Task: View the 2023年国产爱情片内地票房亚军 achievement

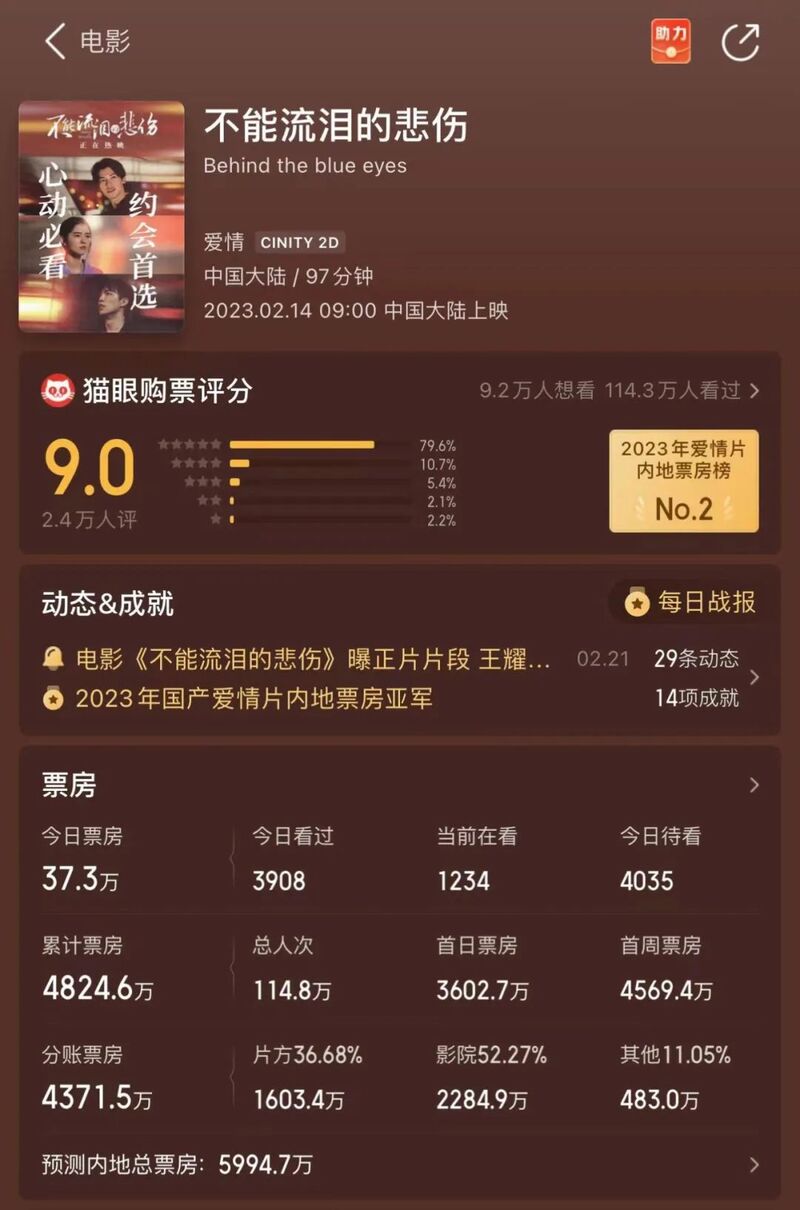Action: [254, 698]
